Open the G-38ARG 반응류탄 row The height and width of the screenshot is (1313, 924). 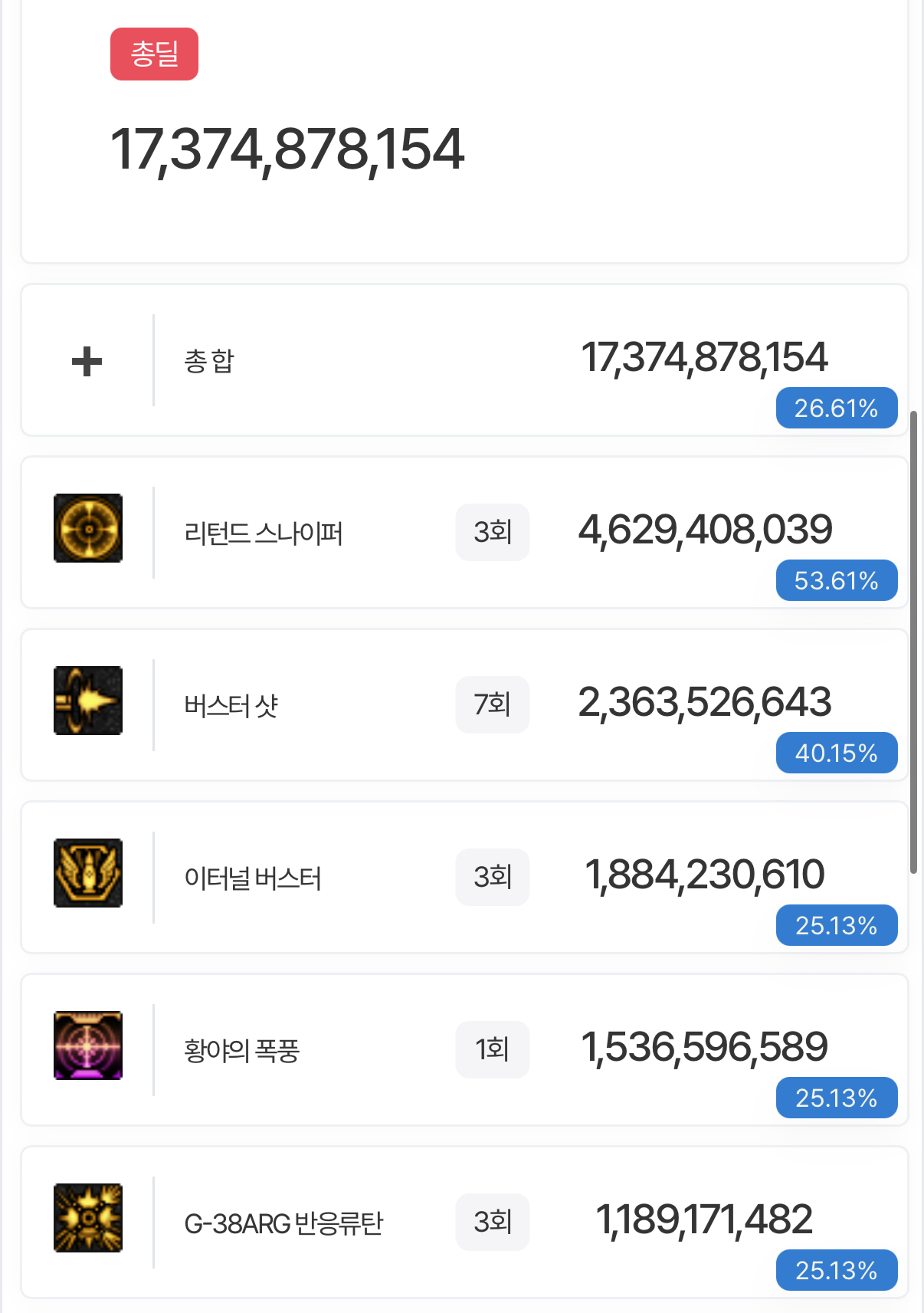point(283,1223)
